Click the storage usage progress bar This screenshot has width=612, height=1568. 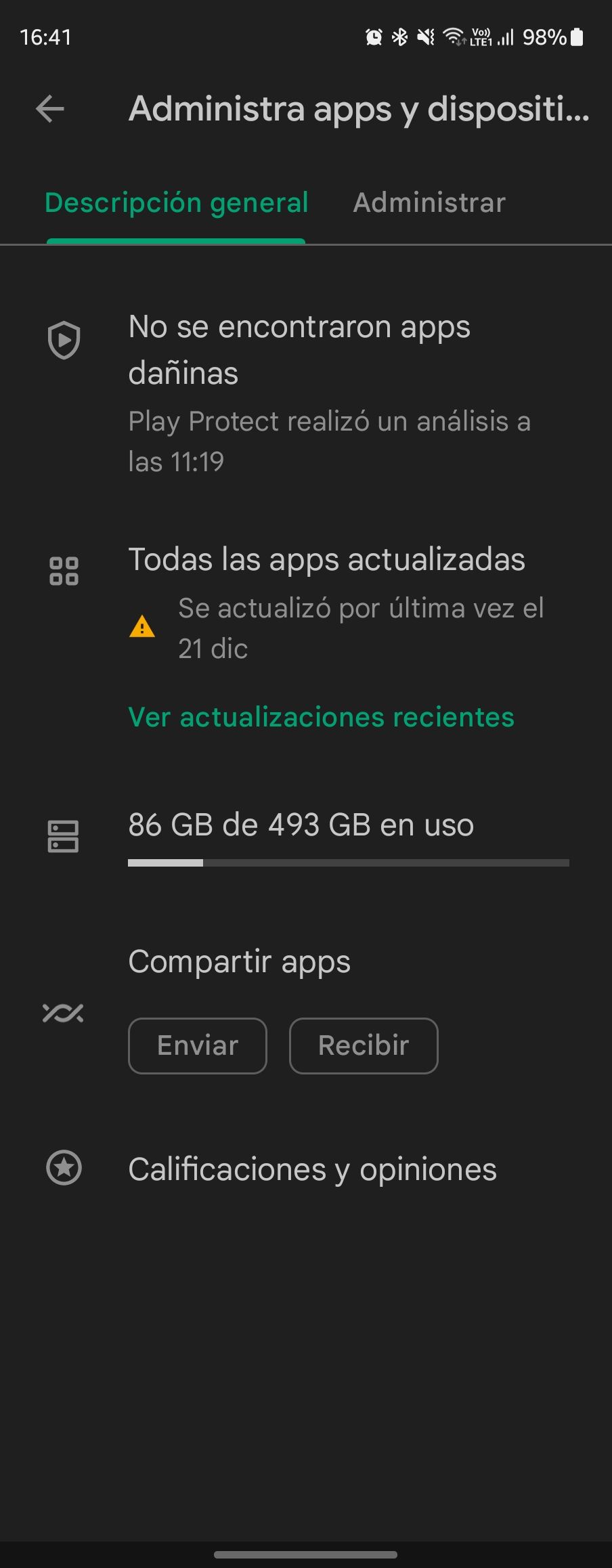point(347,863)
